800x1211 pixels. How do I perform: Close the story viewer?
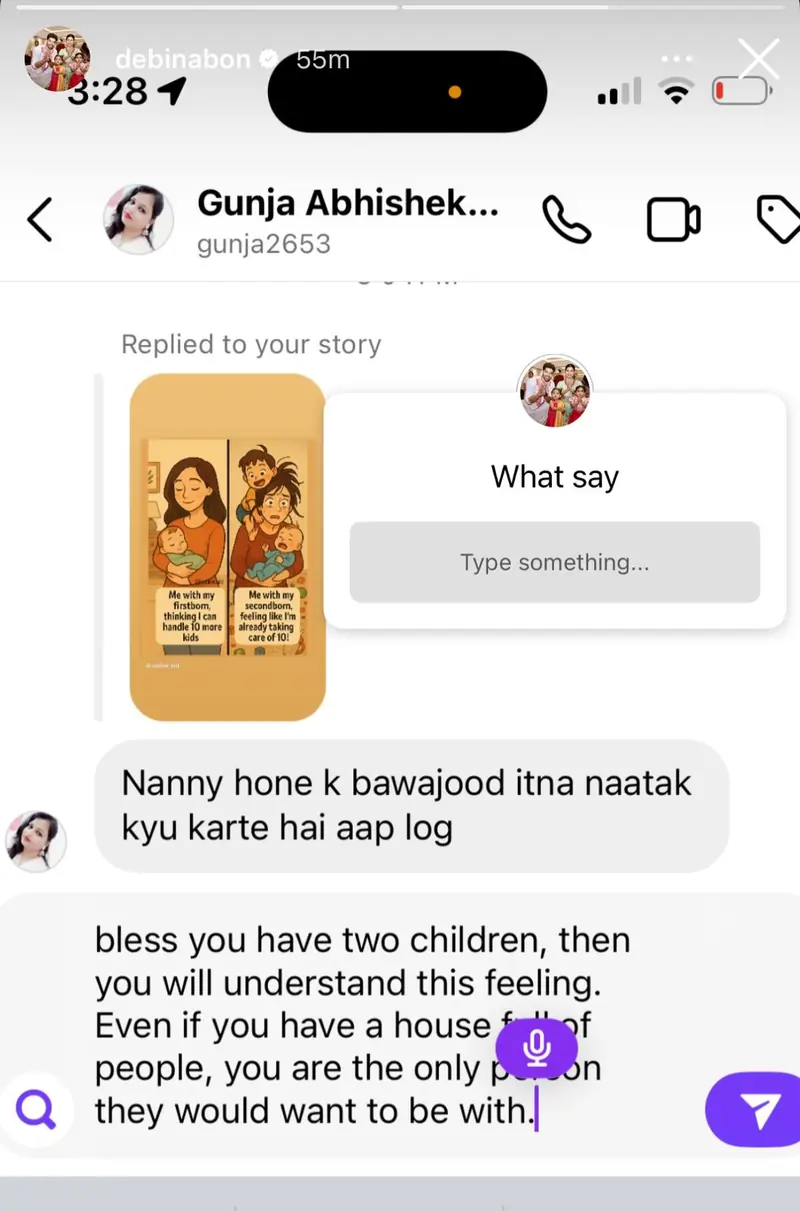759,59
